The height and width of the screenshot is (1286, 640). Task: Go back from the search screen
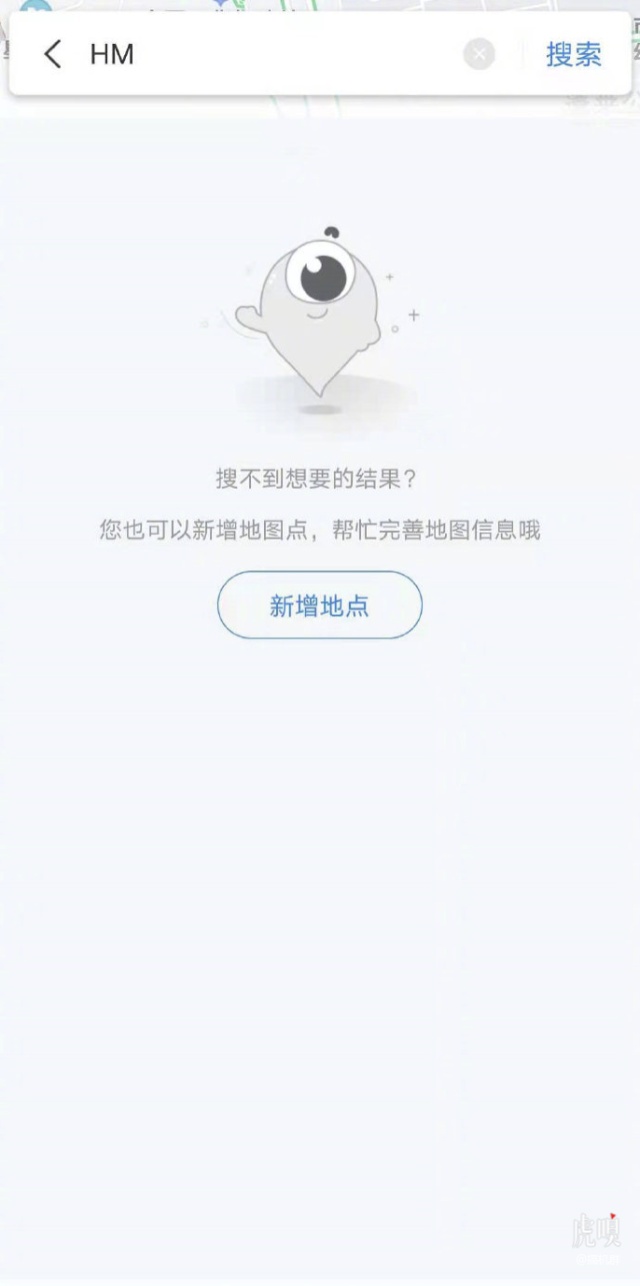coord(53,54)
